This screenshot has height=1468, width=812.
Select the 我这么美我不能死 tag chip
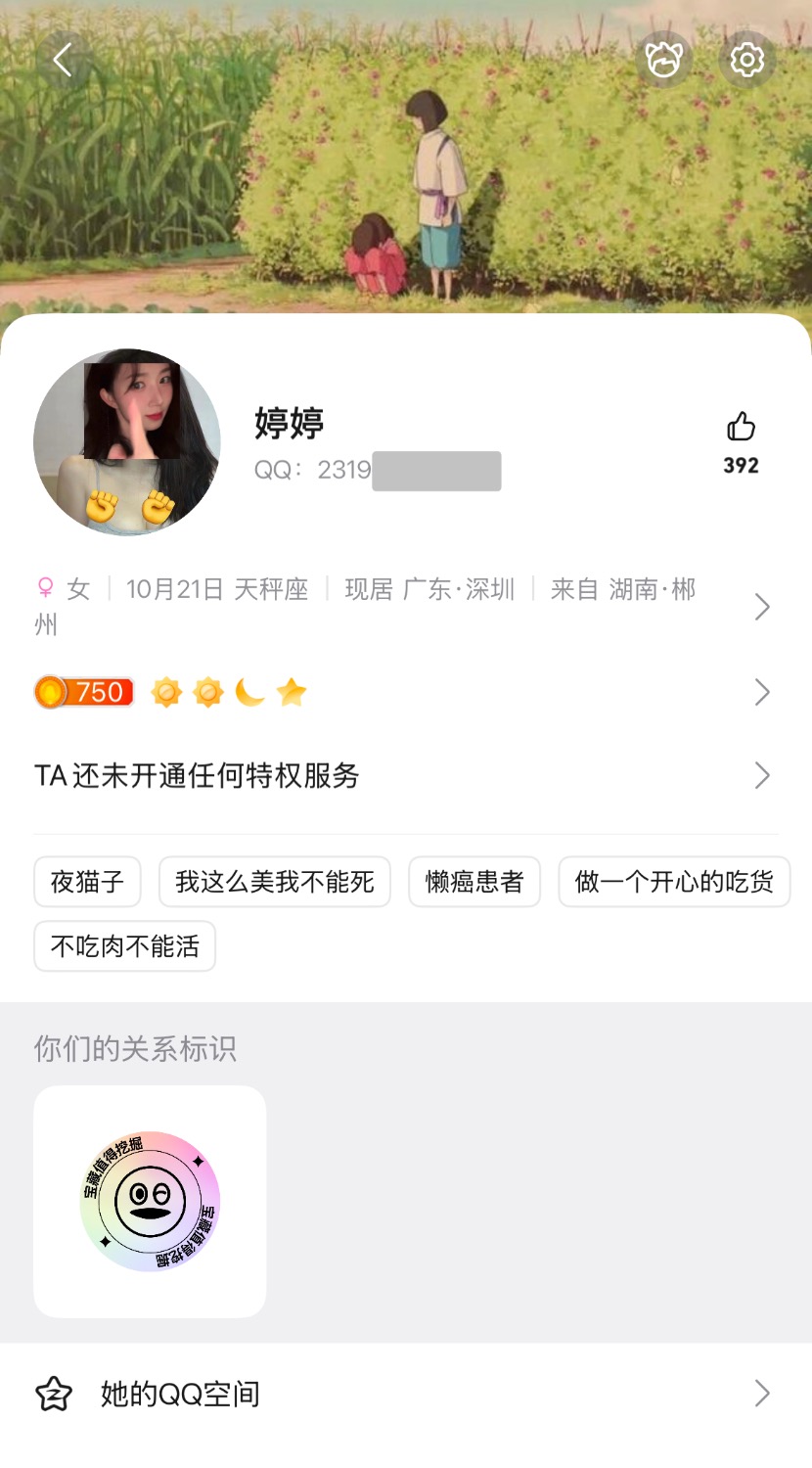tap(274, 882)
